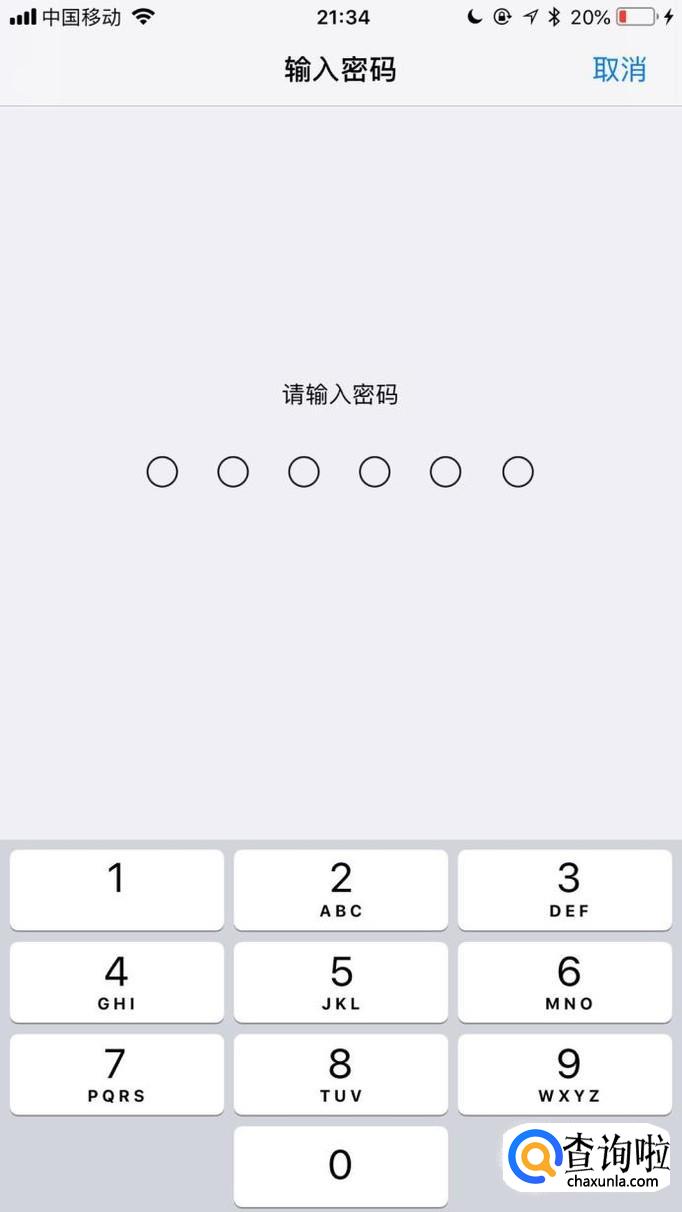Cancel the passcode entry
The image size is (682, 1212).
click(x=619, y=70)
